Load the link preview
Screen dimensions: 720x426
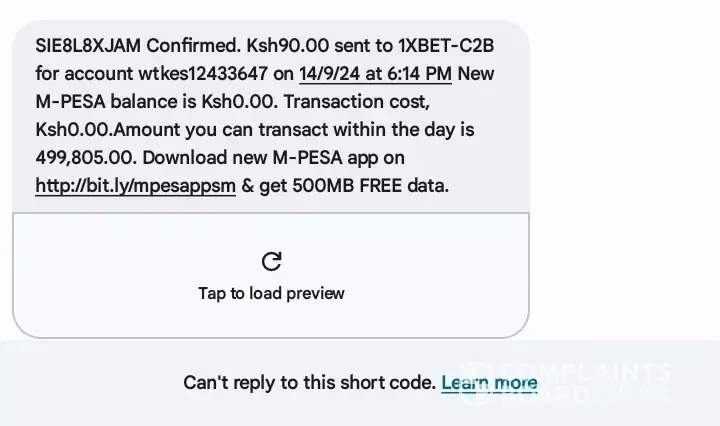coord(271,275)
